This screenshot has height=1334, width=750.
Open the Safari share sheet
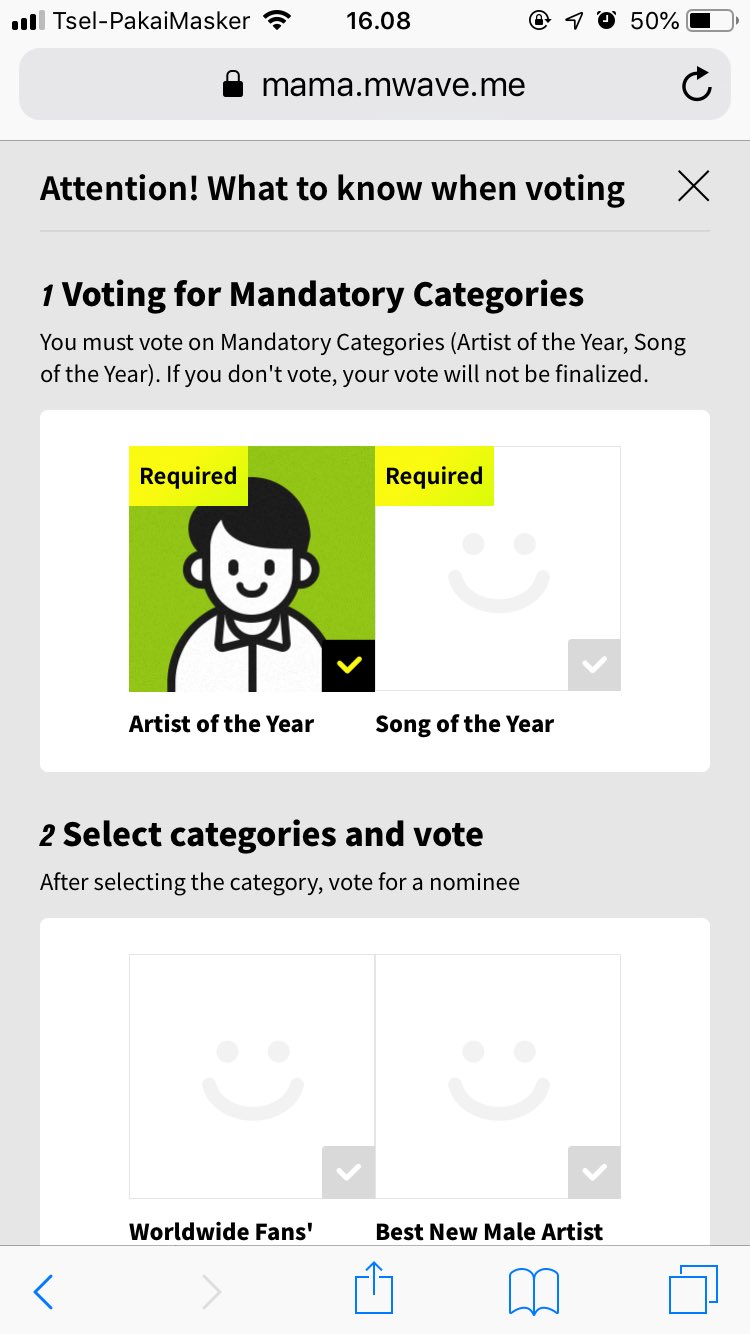[x=375, y=1288]
